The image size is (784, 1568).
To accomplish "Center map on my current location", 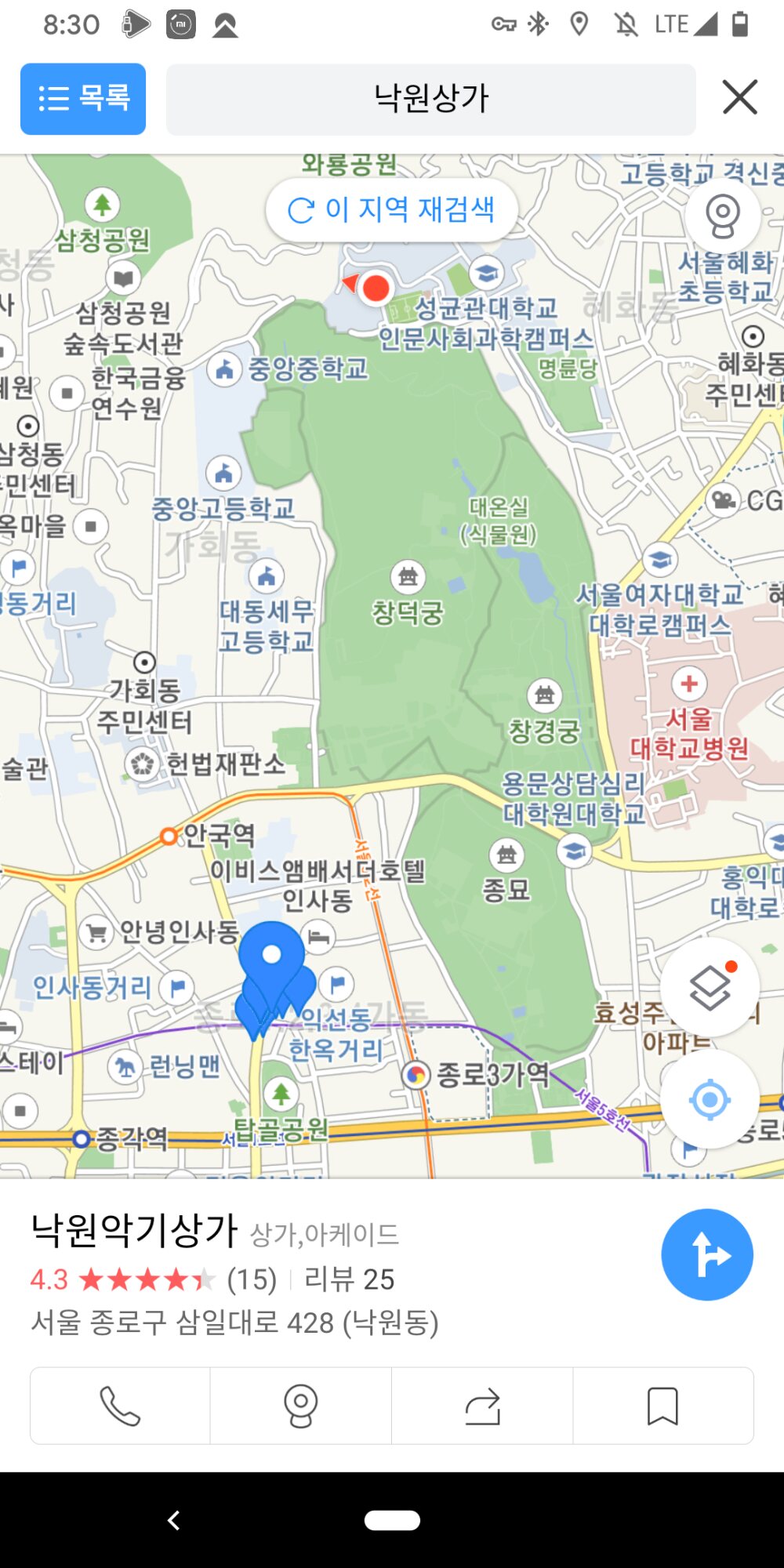I will (710, 1100).
